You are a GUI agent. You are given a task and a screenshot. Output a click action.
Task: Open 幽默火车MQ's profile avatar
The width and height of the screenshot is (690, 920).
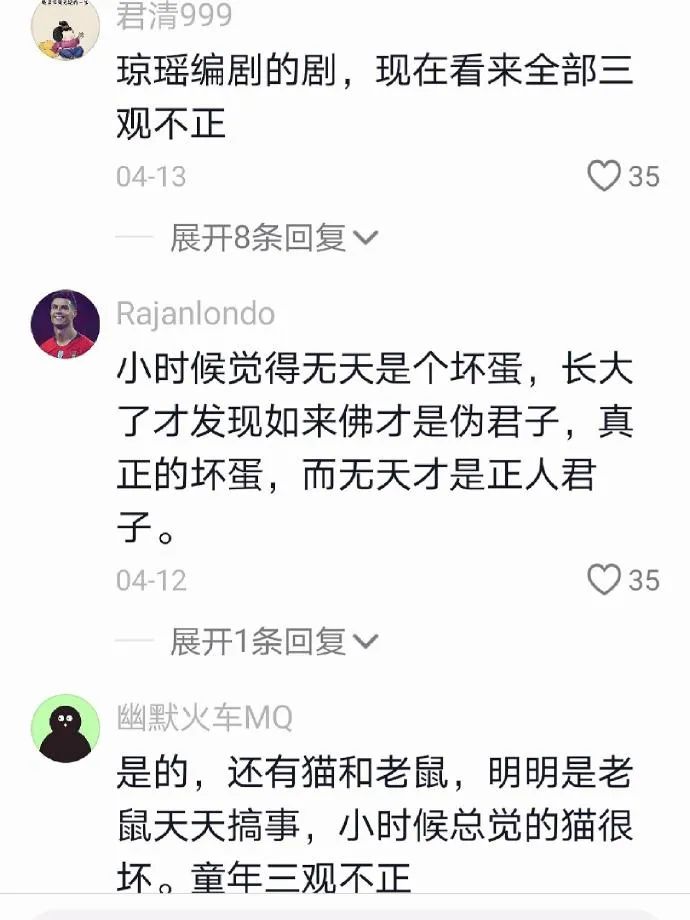pyautogui.click(x=66, y=728)
